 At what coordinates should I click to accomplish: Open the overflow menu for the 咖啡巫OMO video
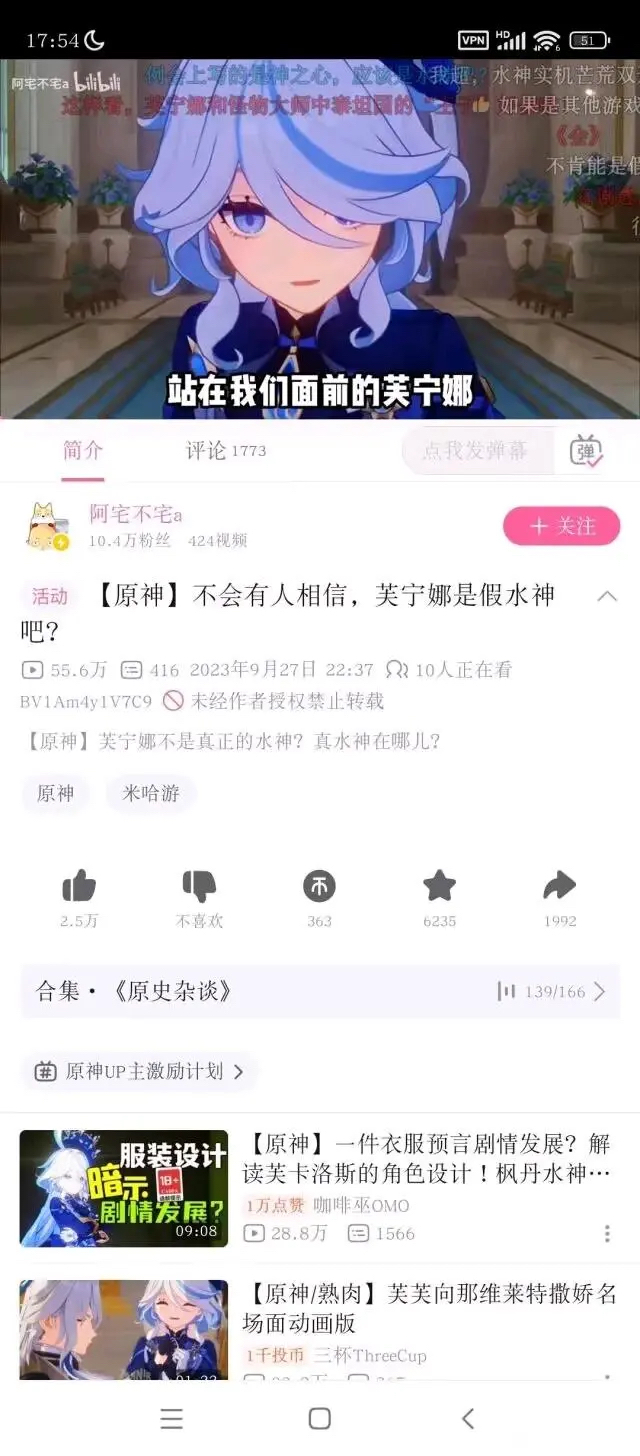(606, 1234)
